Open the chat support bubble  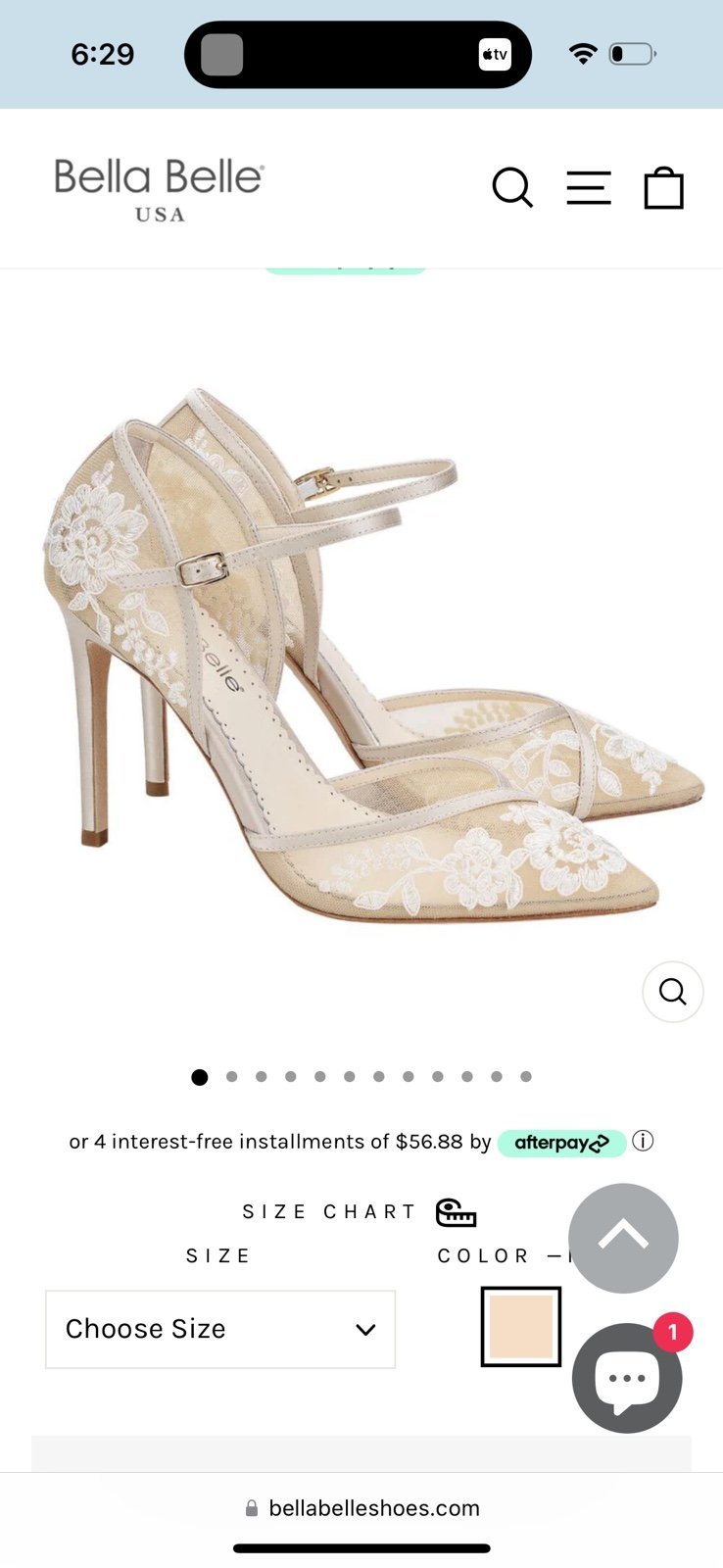point(627,1378)
